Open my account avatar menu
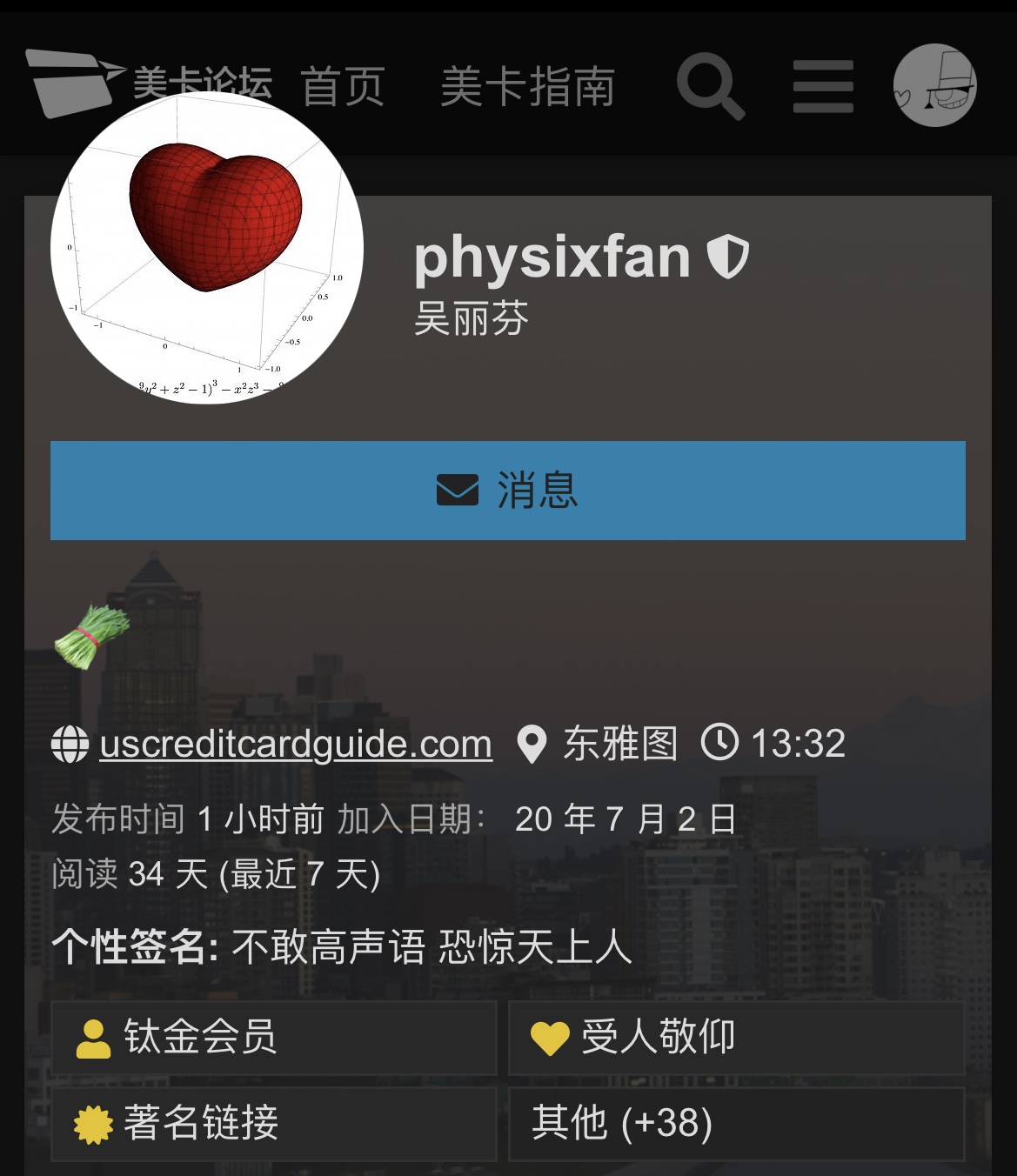Viewport: 1017px width, 1176px height. pyautogui.click(x=935, y=85)
